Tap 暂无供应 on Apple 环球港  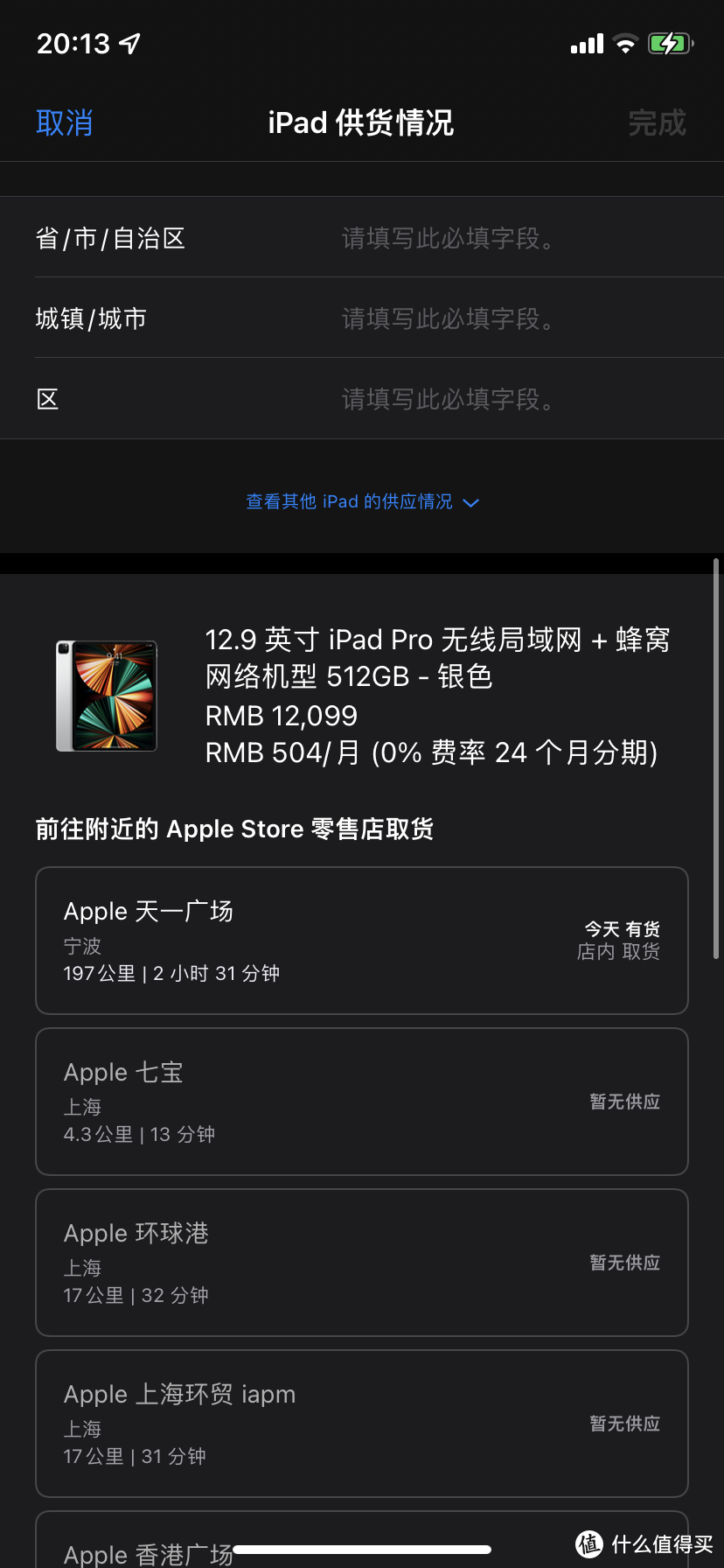click(623, 1263)
